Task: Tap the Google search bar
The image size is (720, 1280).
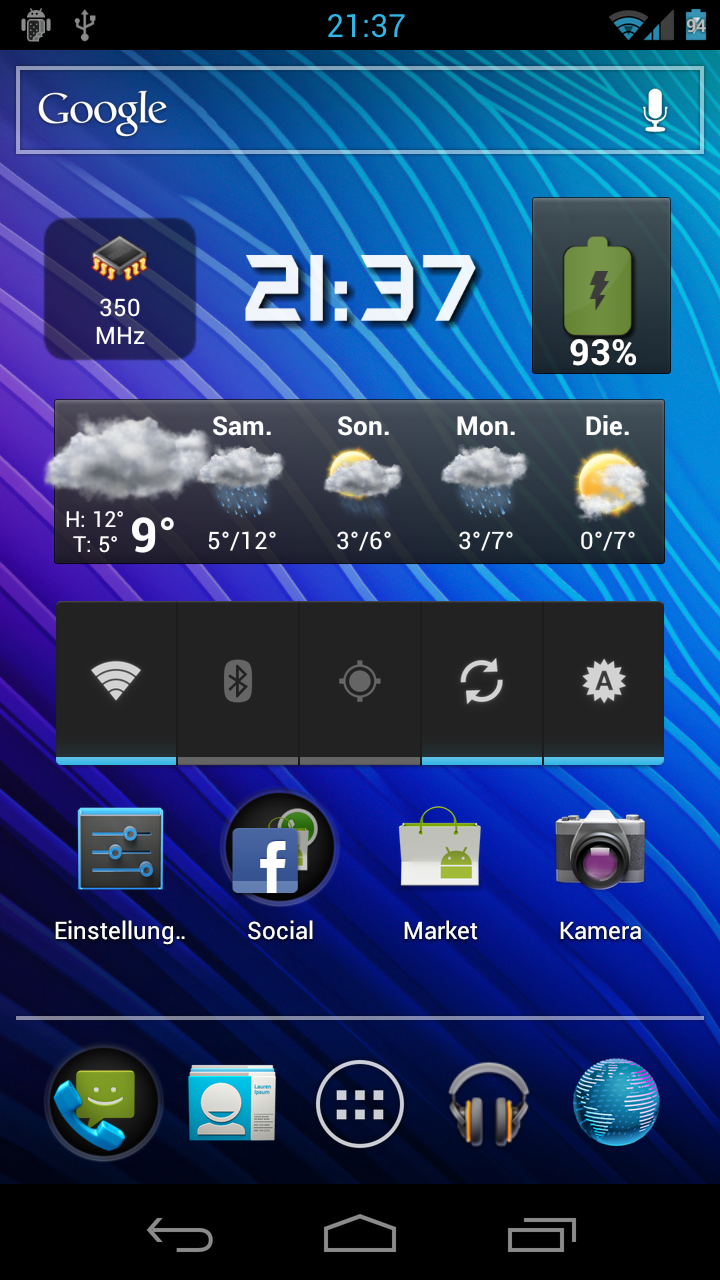Action: coord(360,110)
